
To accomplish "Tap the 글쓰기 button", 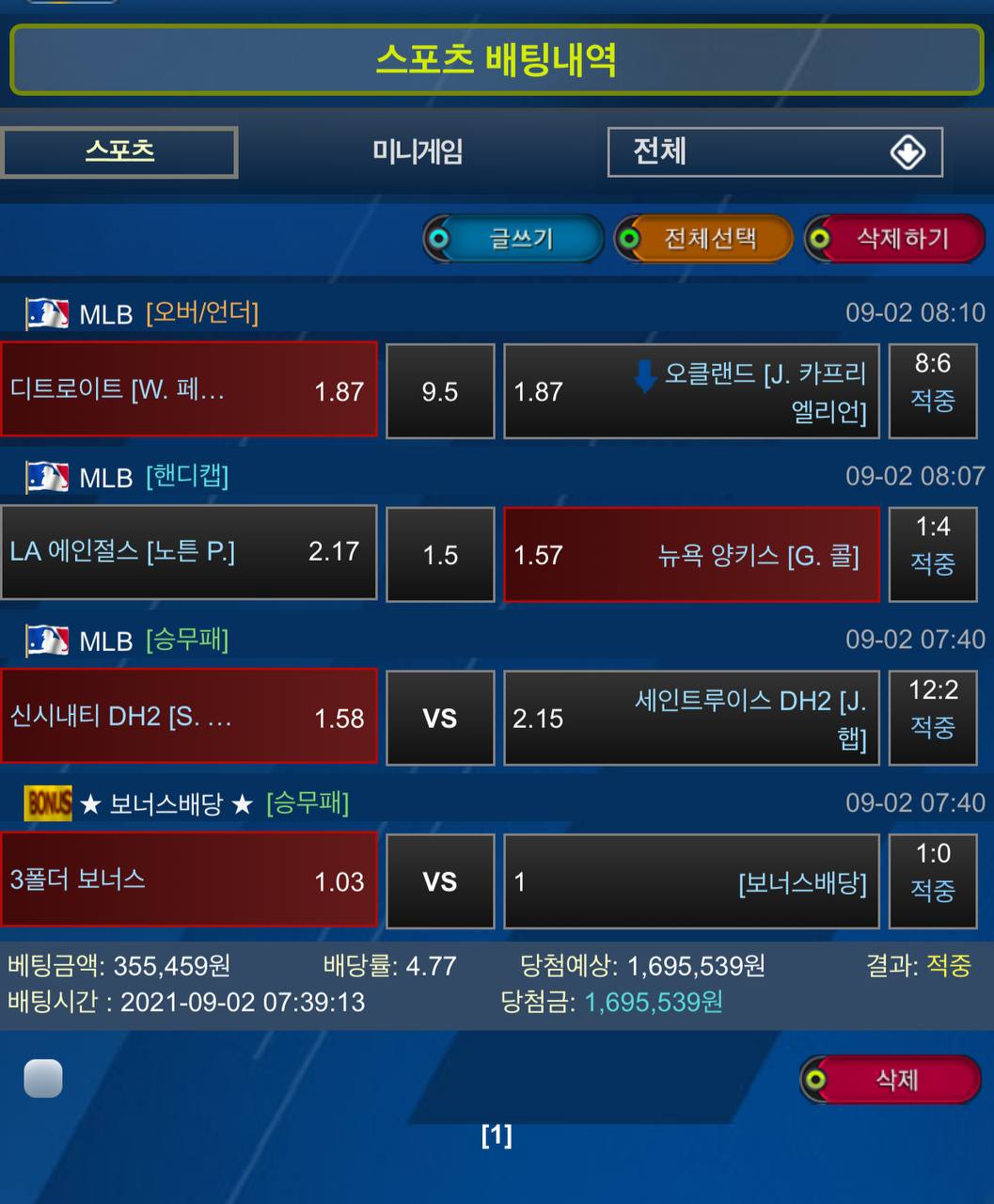I will (513, 239).
